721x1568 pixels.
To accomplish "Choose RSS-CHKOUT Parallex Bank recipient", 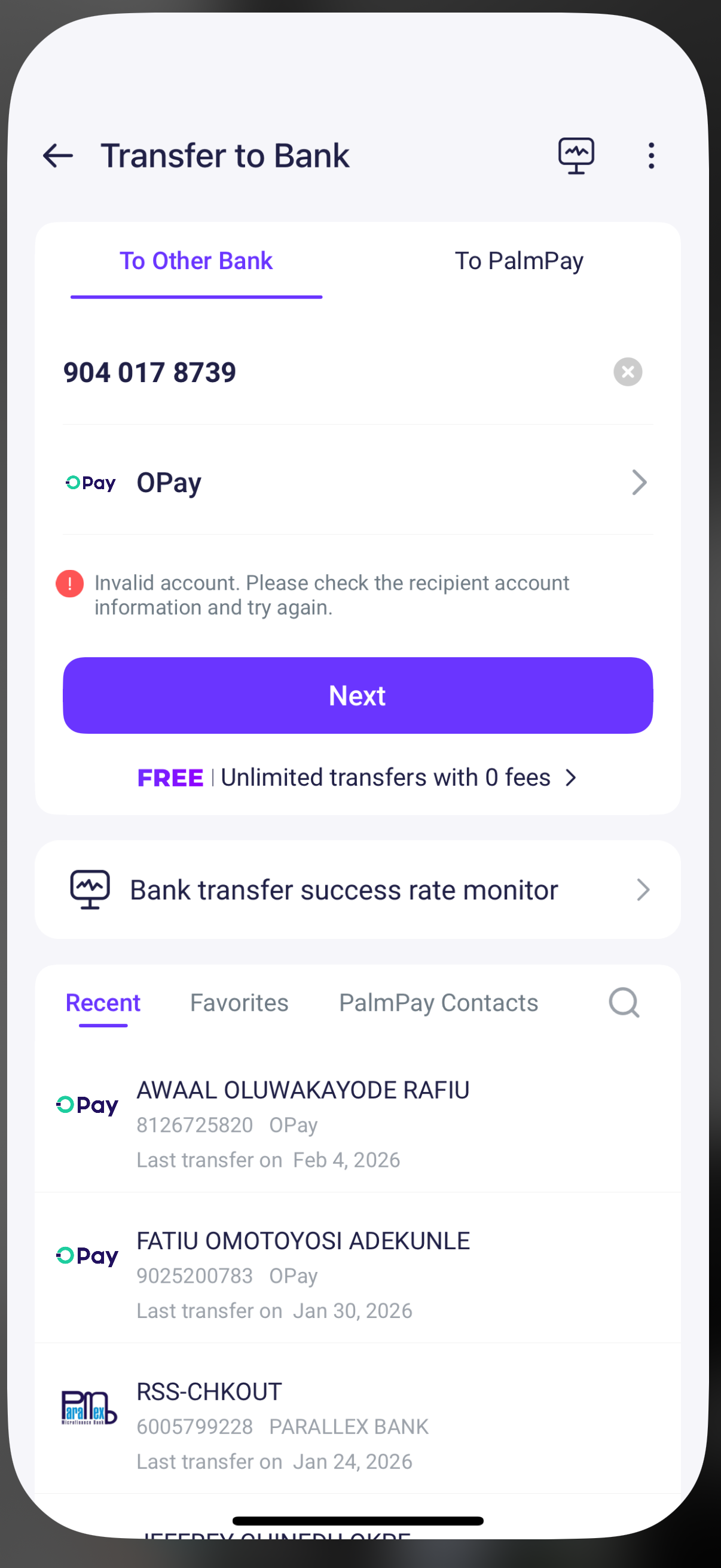I will [358, 1425].
